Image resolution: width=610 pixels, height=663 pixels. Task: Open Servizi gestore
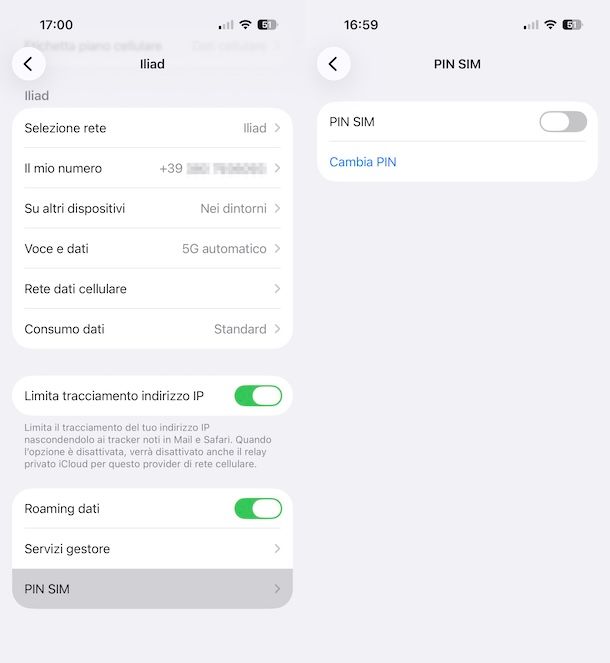coord(152,548)
